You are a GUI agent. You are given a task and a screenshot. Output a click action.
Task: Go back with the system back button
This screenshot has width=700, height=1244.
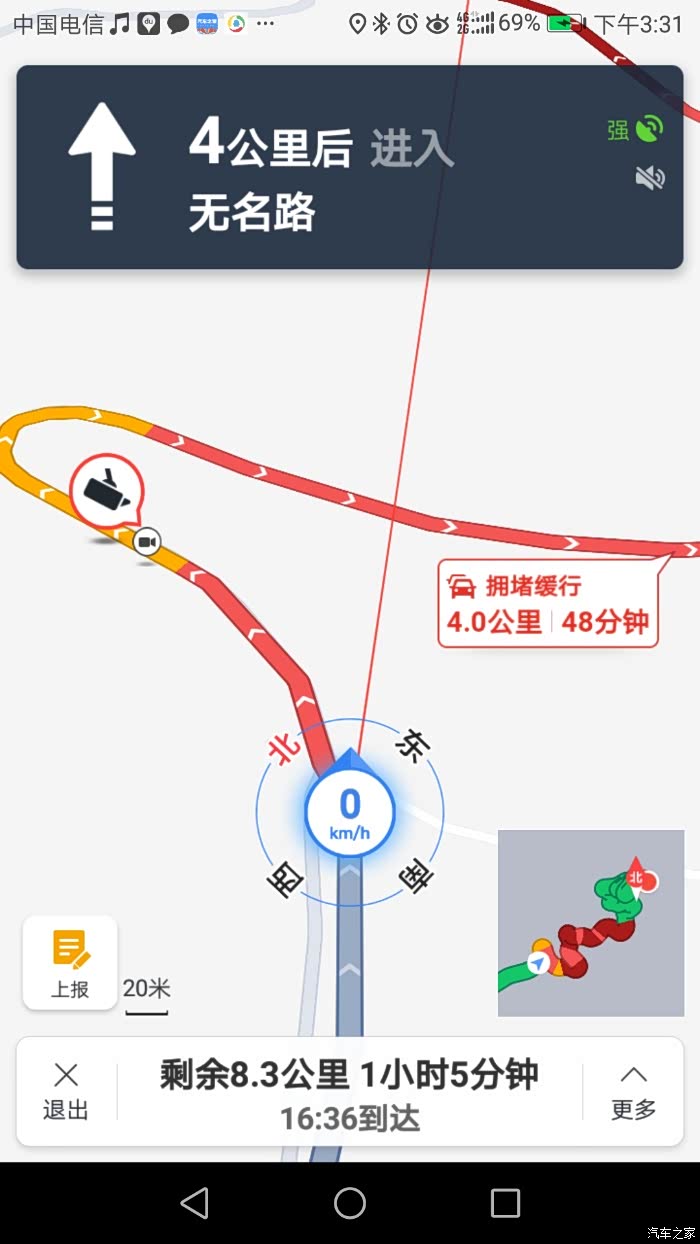(x=194, y=1203)
